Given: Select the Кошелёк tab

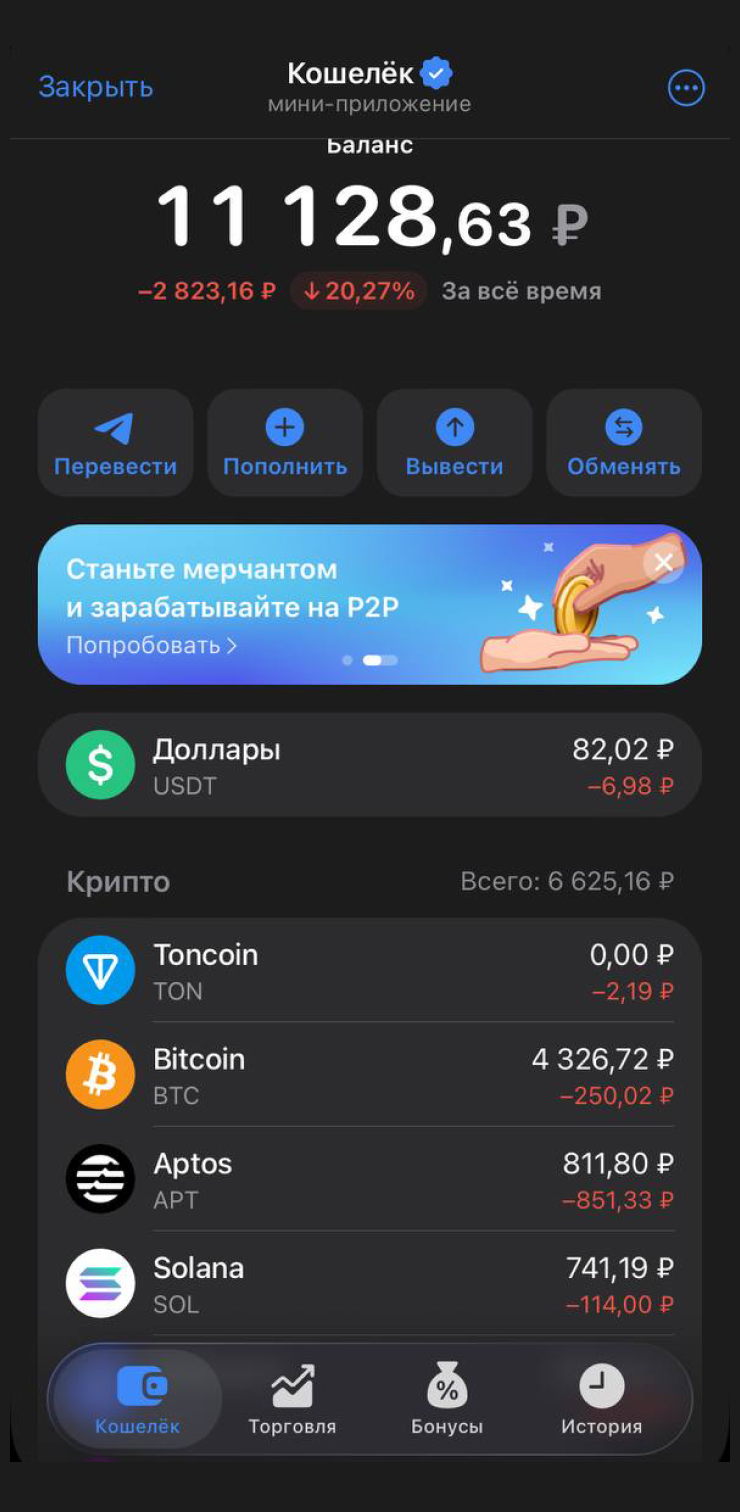Looking at the screenshot, I should tap(138, 1400).
